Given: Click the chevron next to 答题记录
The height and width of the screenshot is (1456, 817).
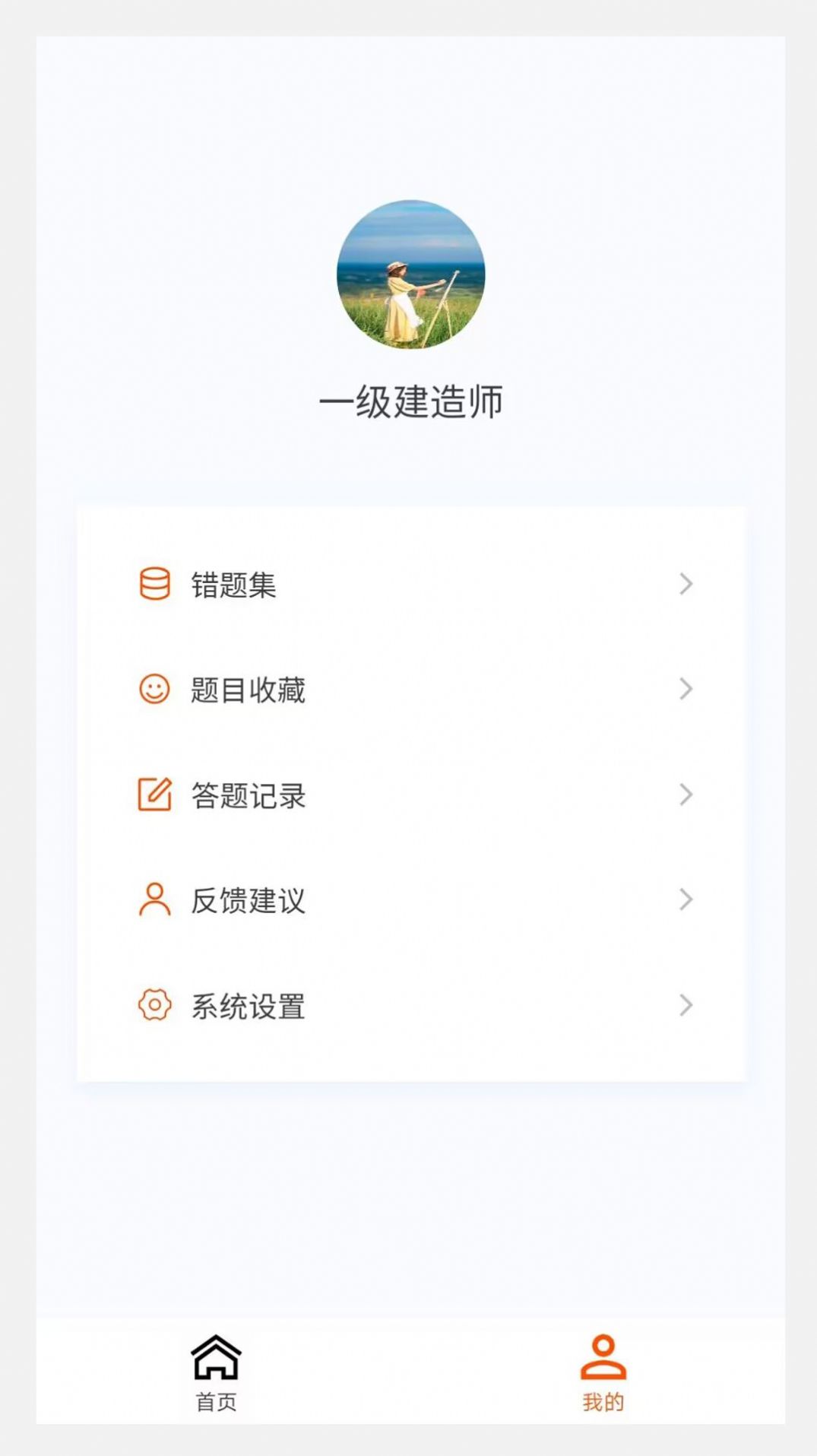Looking at the screenshot, I should [686, 795].
